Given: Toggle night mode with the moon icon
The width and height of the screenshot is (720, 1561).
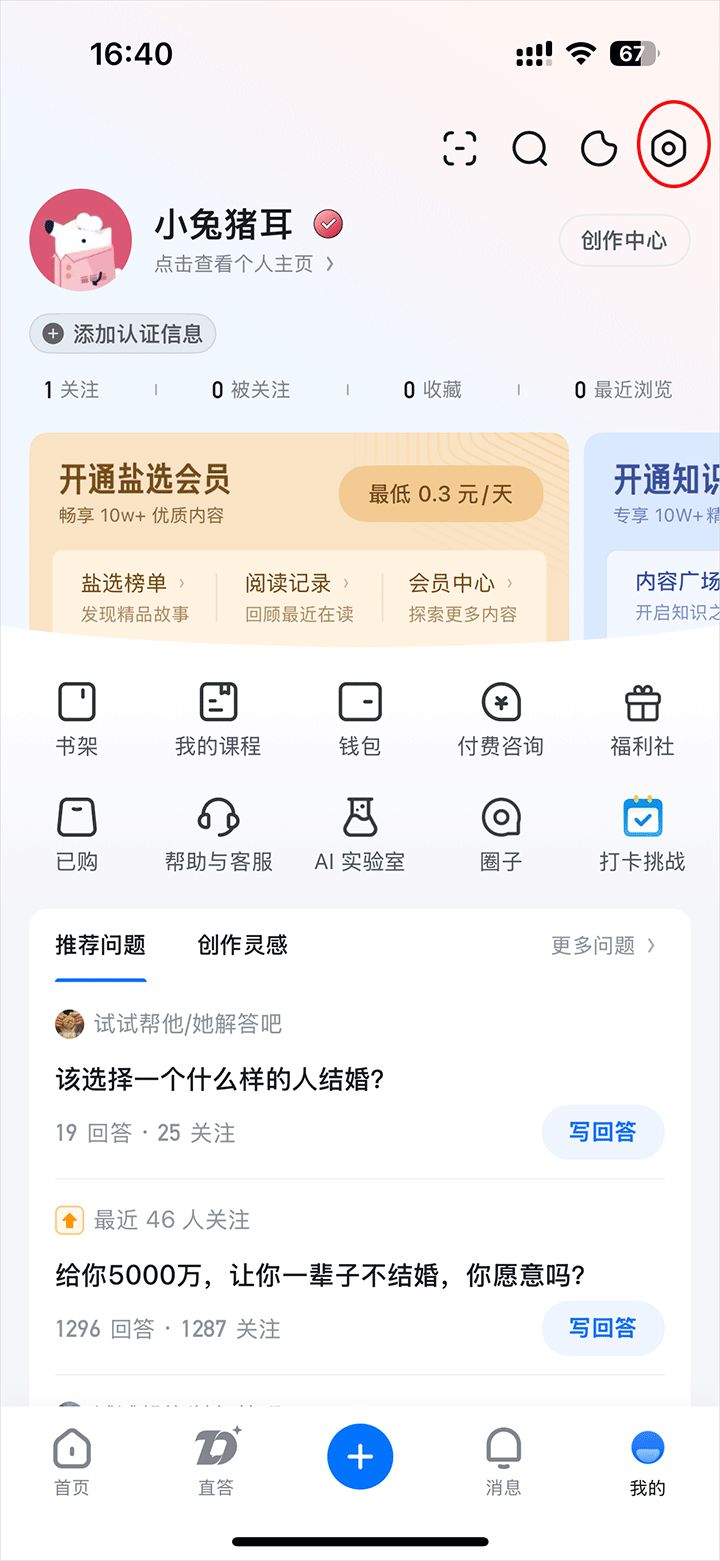Looking at the screenshot, I should (x=599, y=149).
